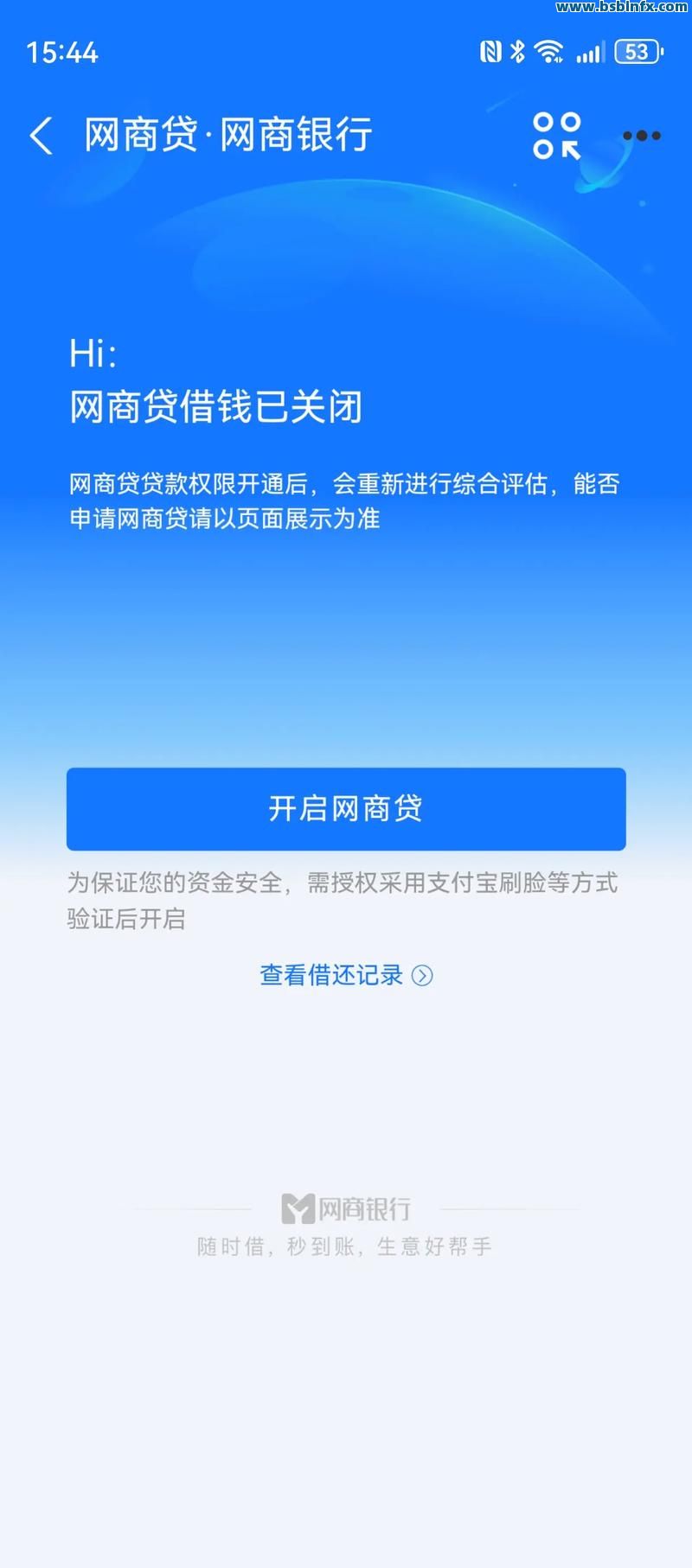Open the three-dot overflow menu
Image resolution: width=692 pixels, height=1568 pixels.
(x=641, y=136)
